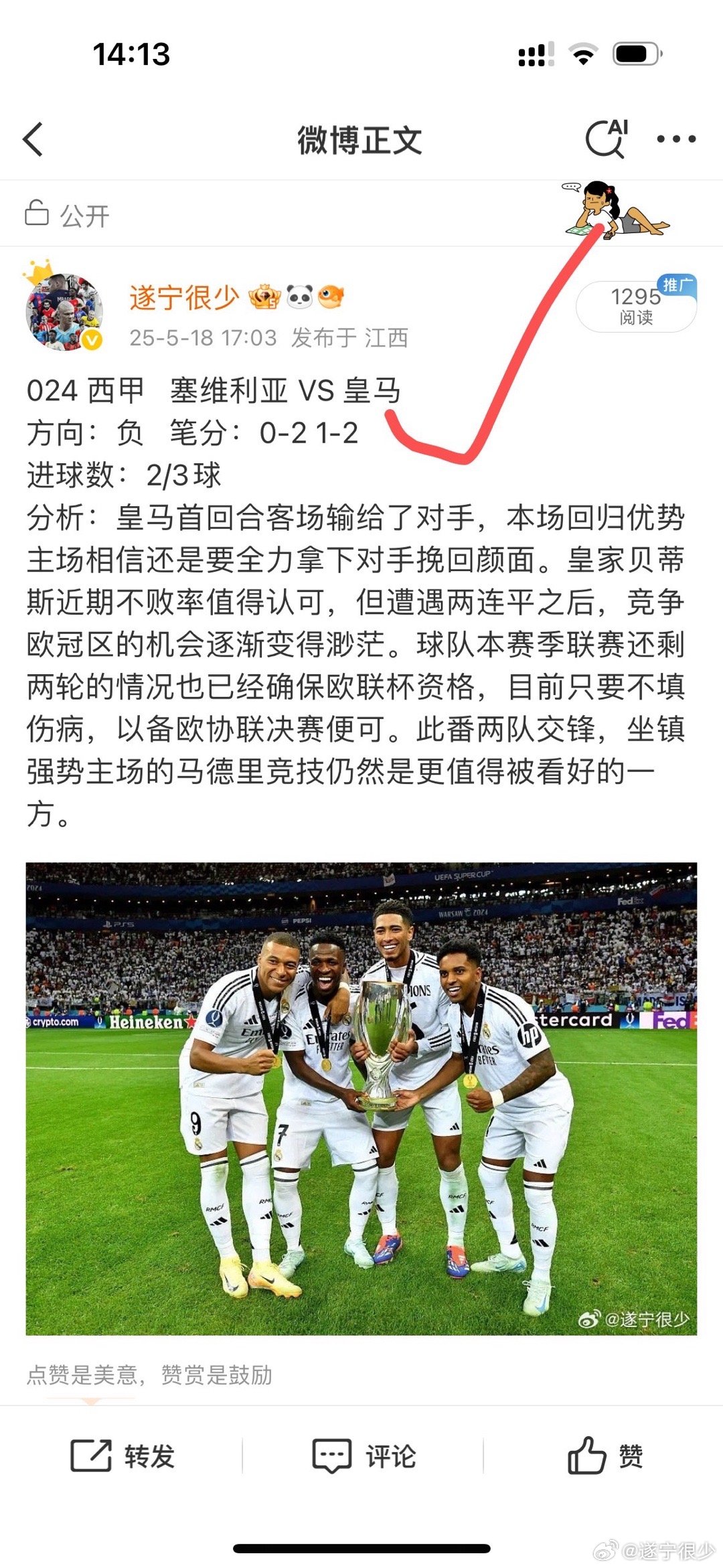
Task: Open the username 遂宁很少
Action: [x=184, y=297]
